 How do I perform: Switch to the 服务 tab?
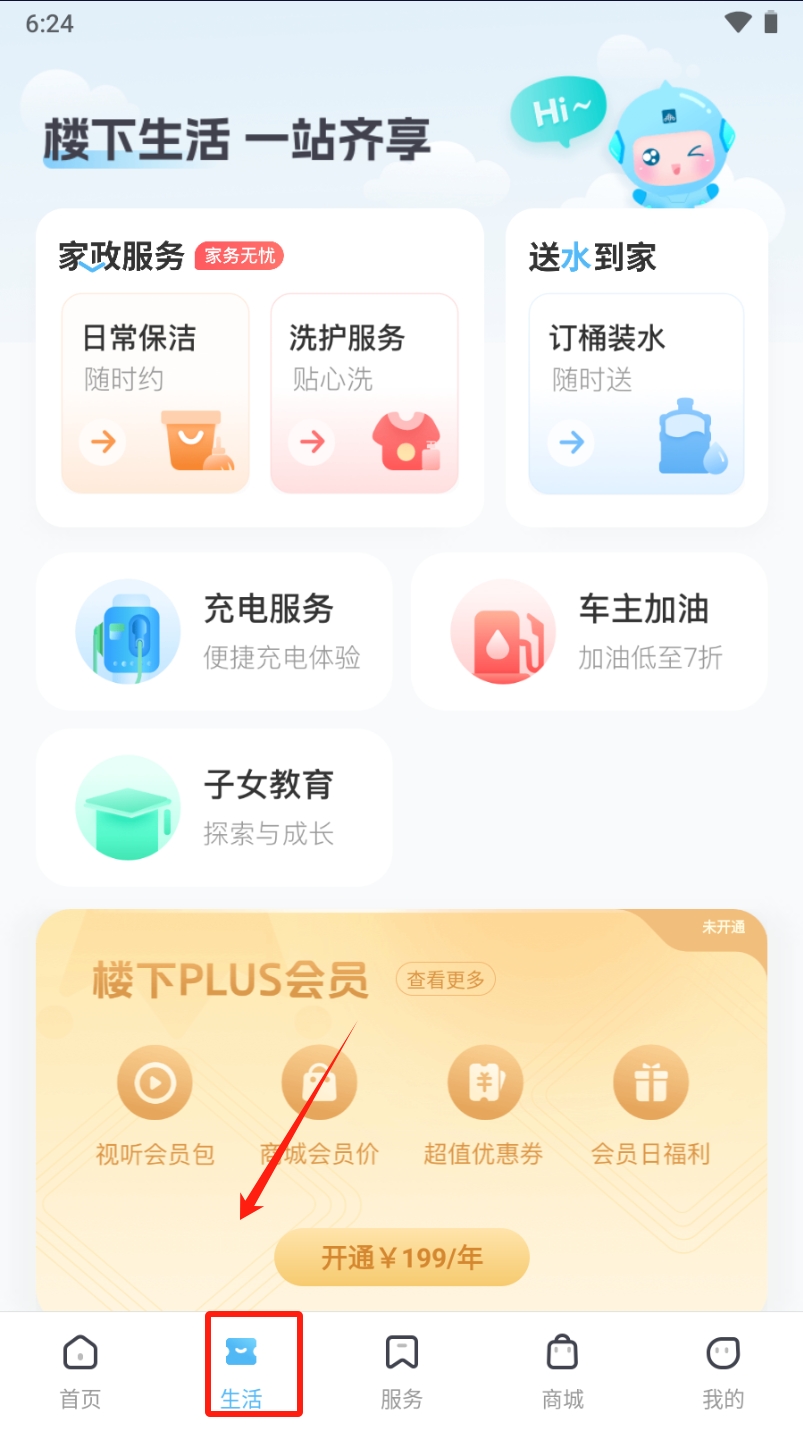coord(401,1372)
